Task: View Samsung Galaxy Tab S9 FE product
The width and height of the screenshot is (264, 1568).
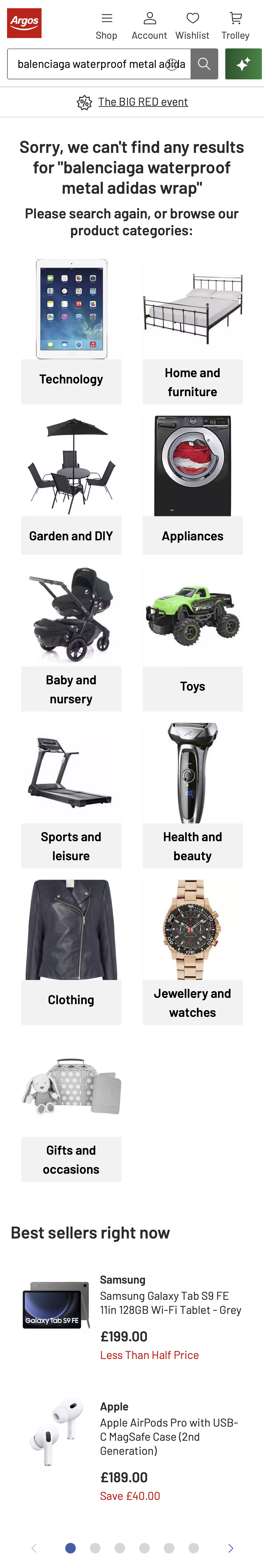Action: (170, 1303)
